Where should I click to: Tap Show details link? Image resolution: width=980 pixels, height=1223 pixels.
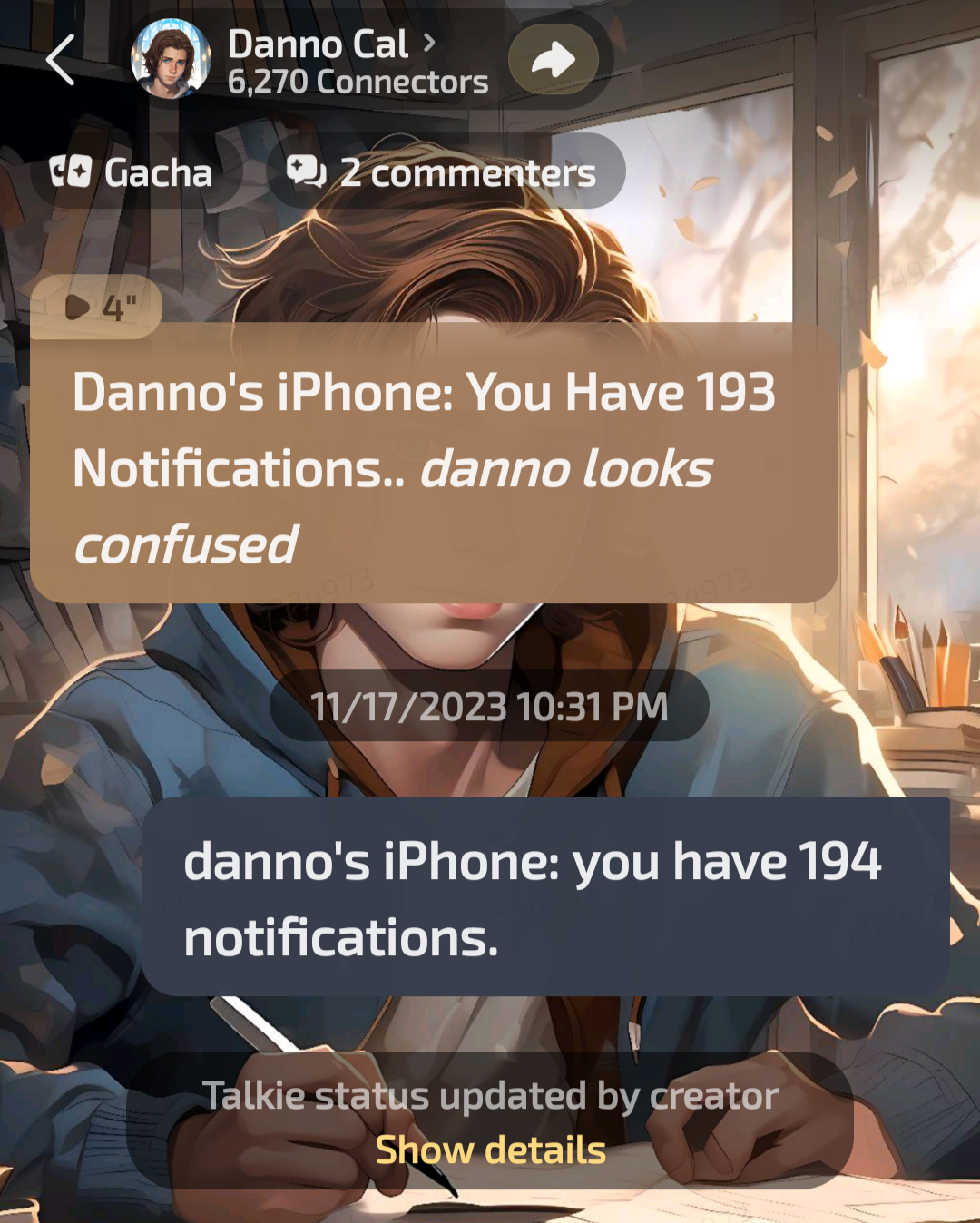pyautogui.click(x=490, y=1150)
